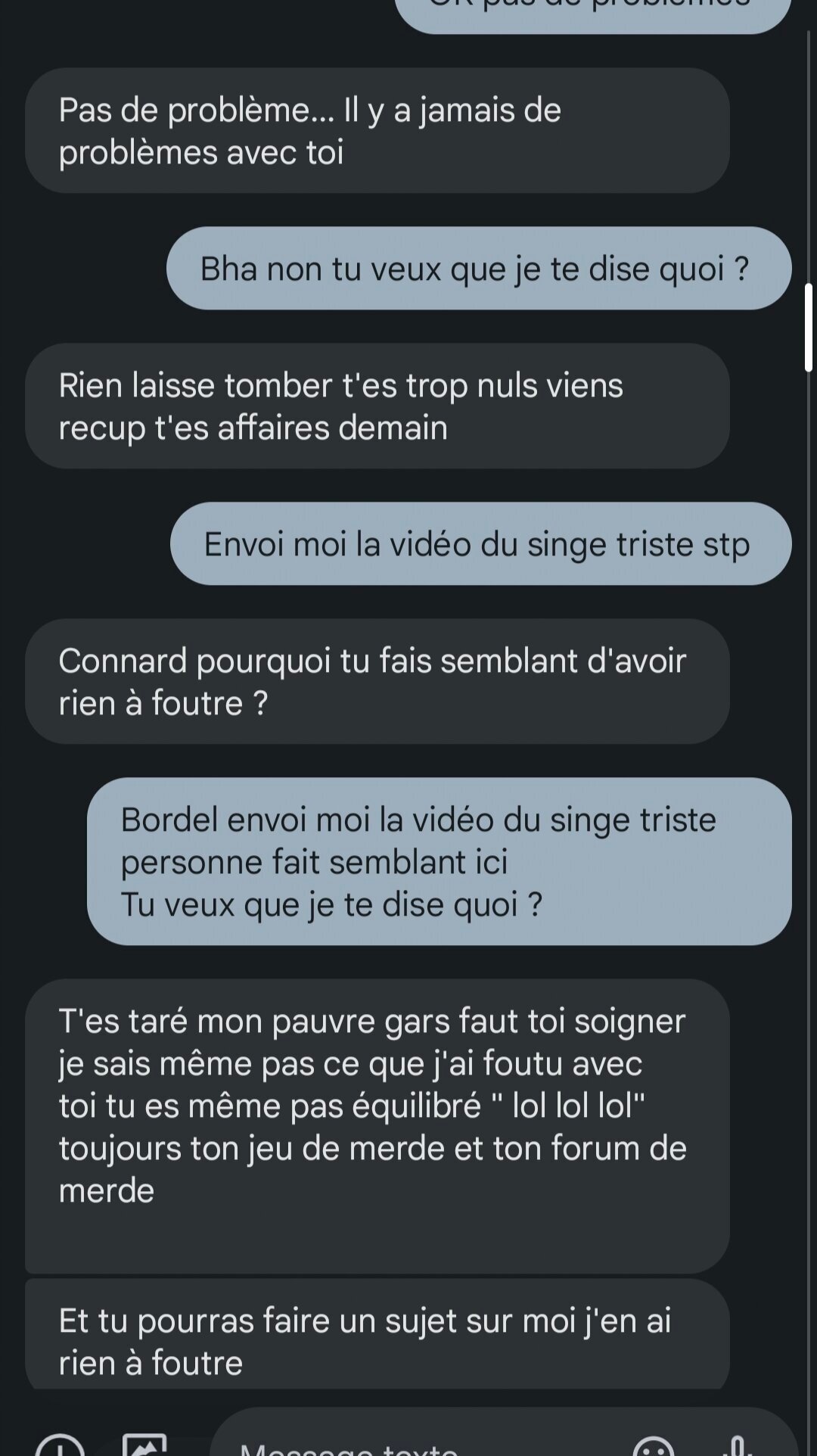This screenshot has width=817, height=1456.
Task: Open the gallery image picker icon
Action: pos(144,1445)
